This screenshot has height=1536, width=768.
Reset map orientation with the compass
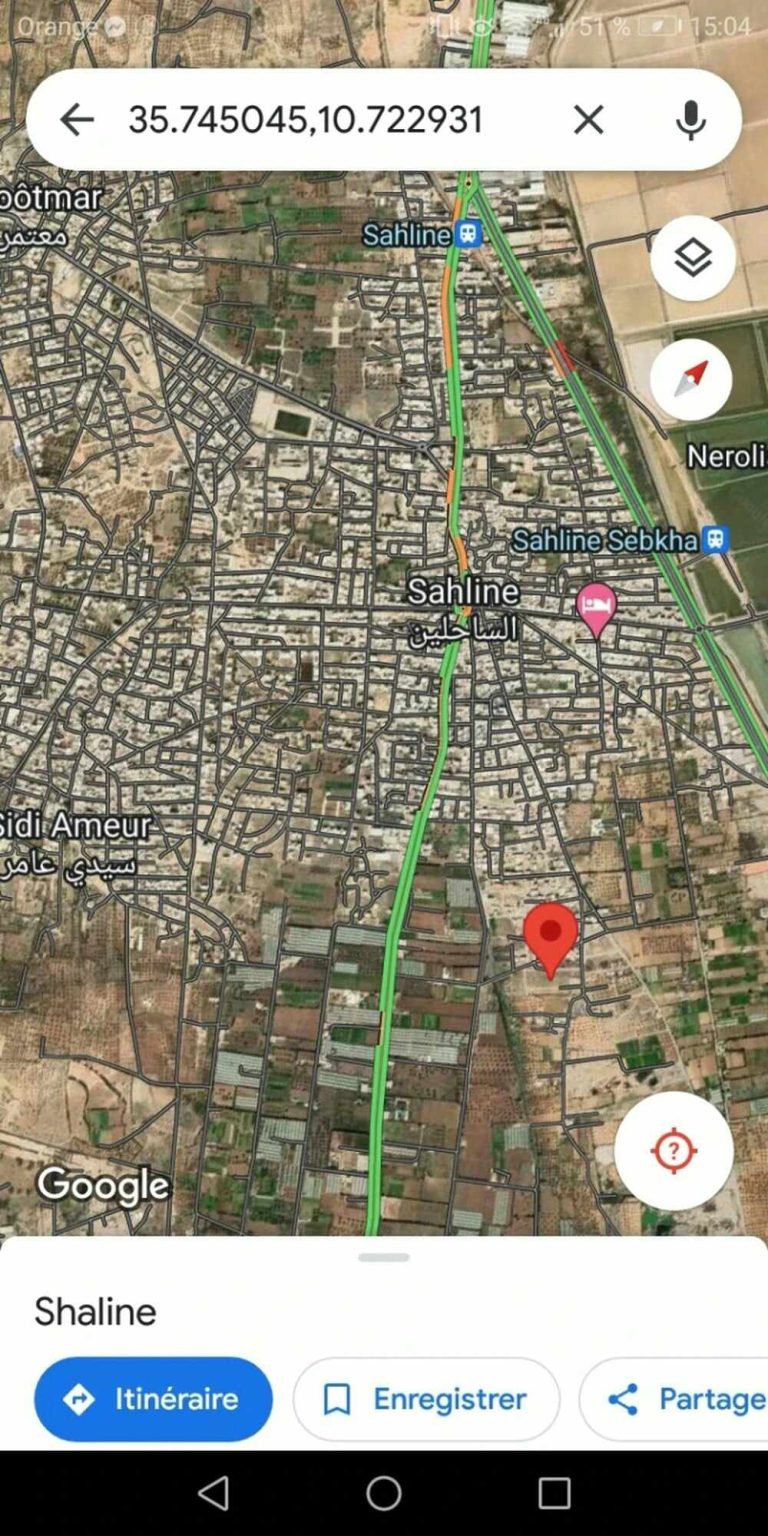tap(691, 379)
